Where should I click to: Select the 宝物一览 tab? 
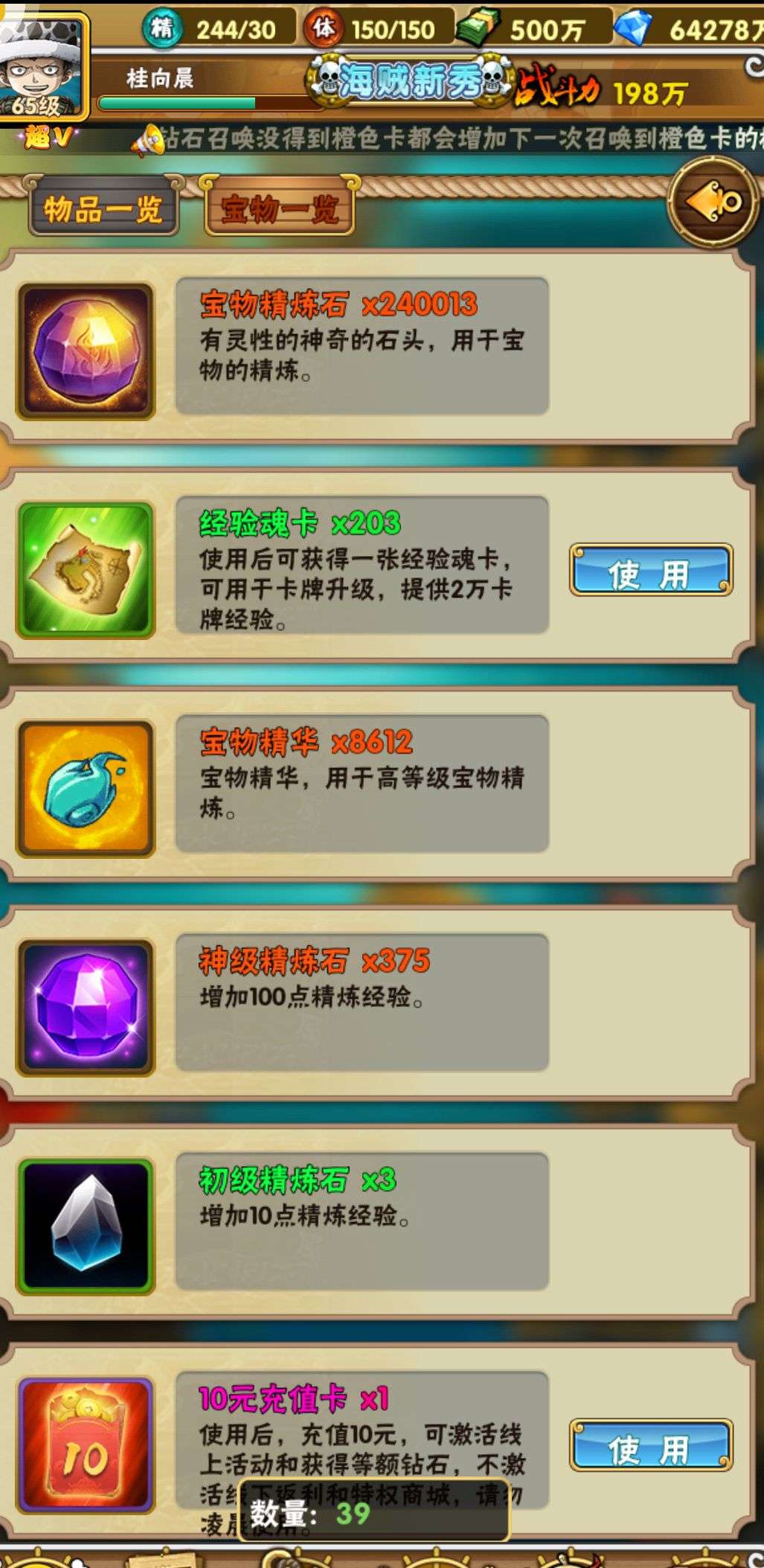[x=278, y=208]
